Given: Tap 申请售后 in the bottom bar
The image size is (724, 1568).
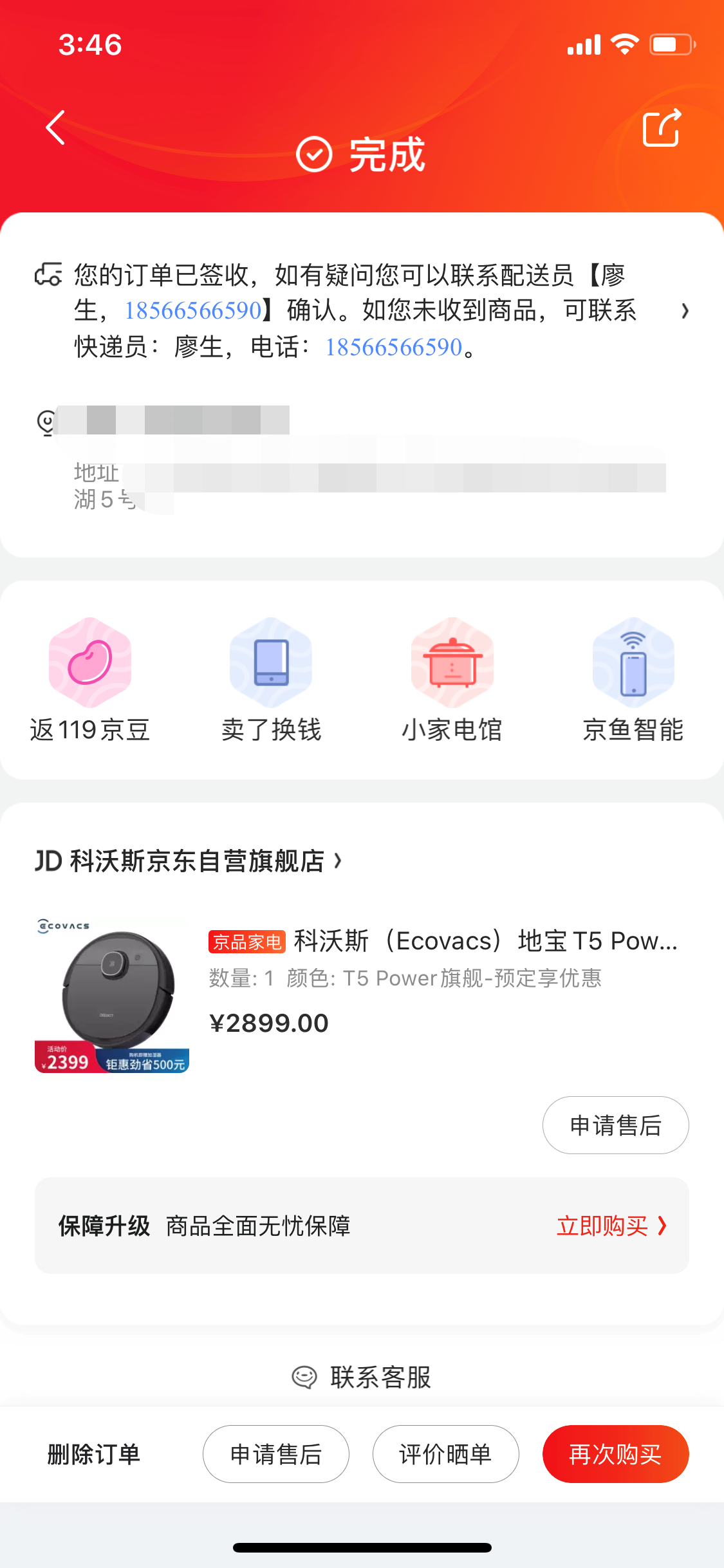Looking at the screenshot, I should pos(275,1454).
